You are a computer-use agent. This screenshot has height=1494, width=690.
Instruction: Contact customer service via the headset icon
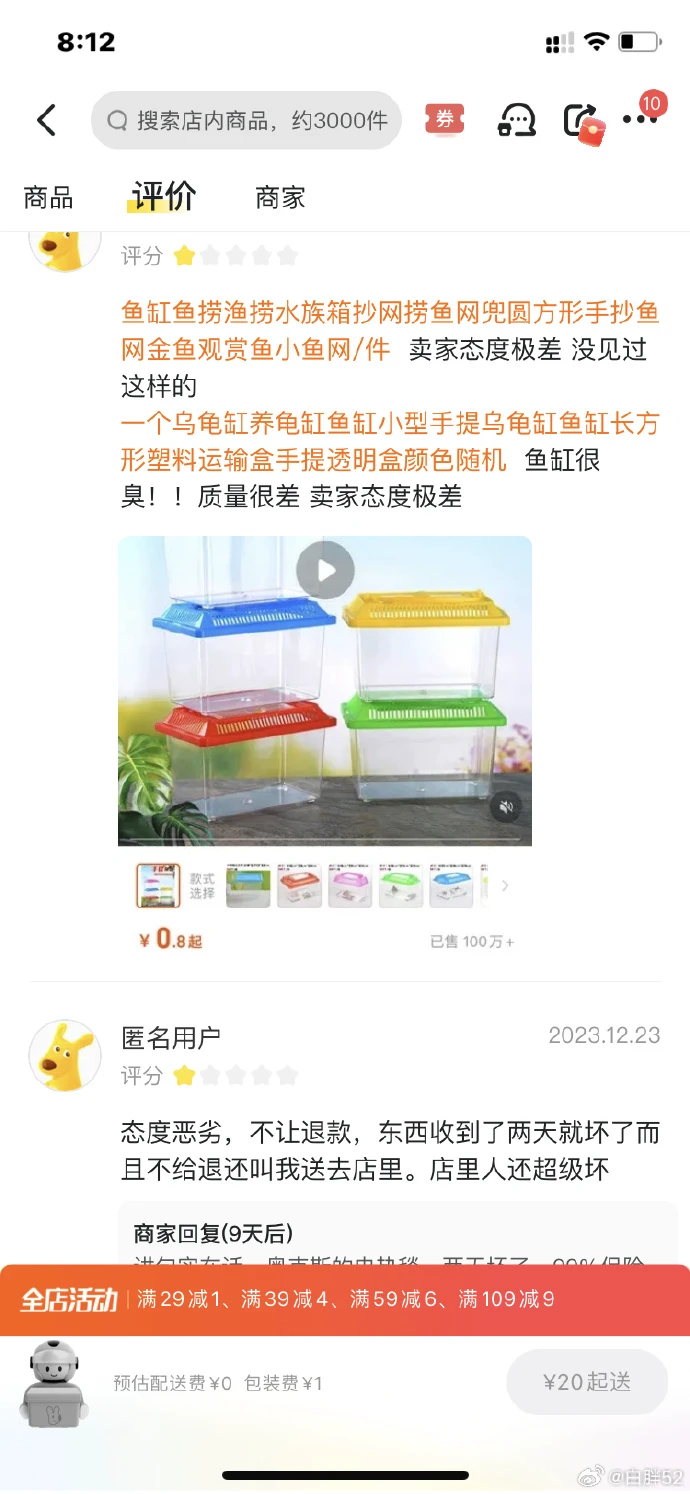(x=516, y=120)
